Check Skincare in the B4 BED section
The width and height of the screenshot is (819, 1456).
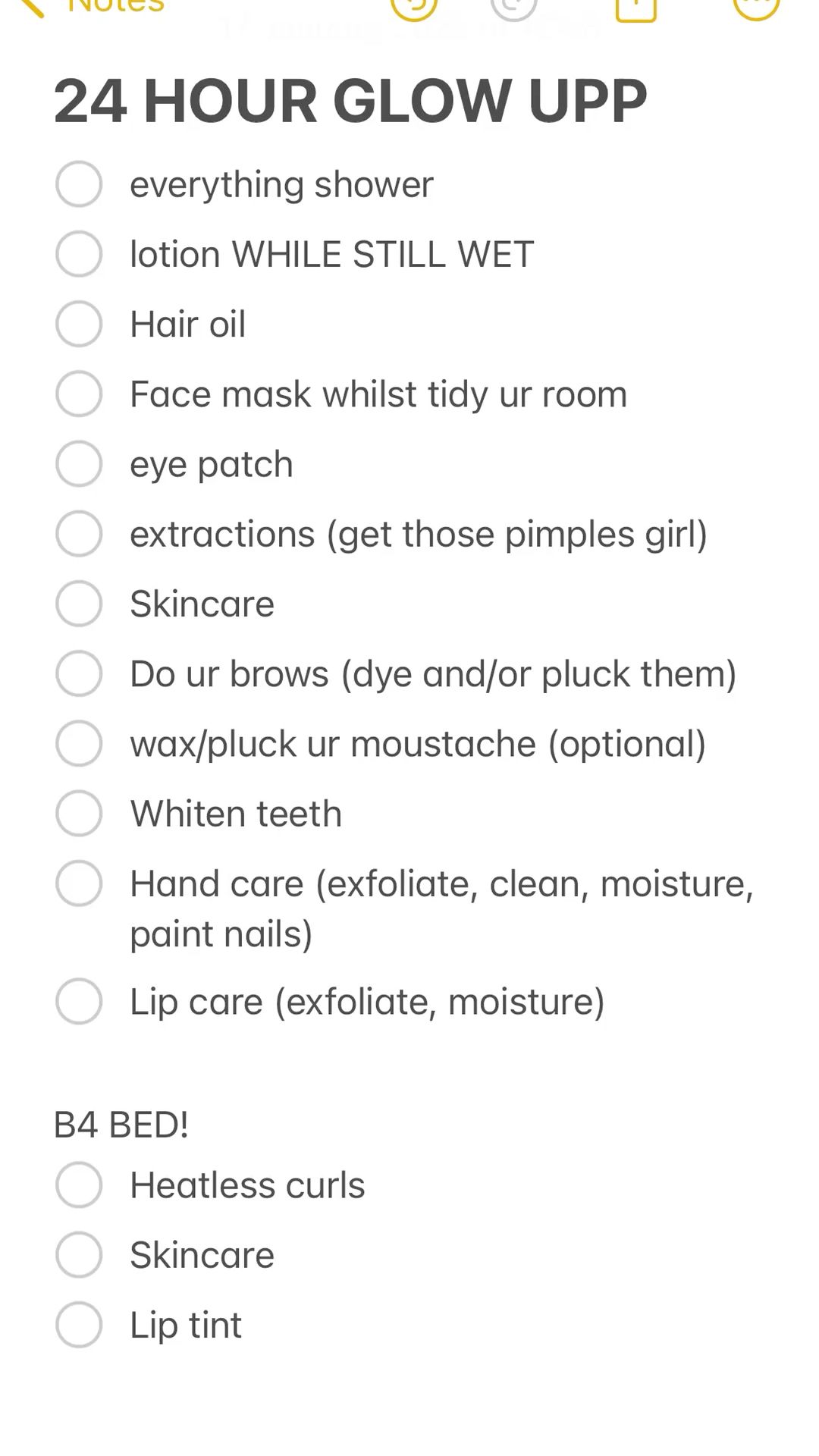[79, 1254]
